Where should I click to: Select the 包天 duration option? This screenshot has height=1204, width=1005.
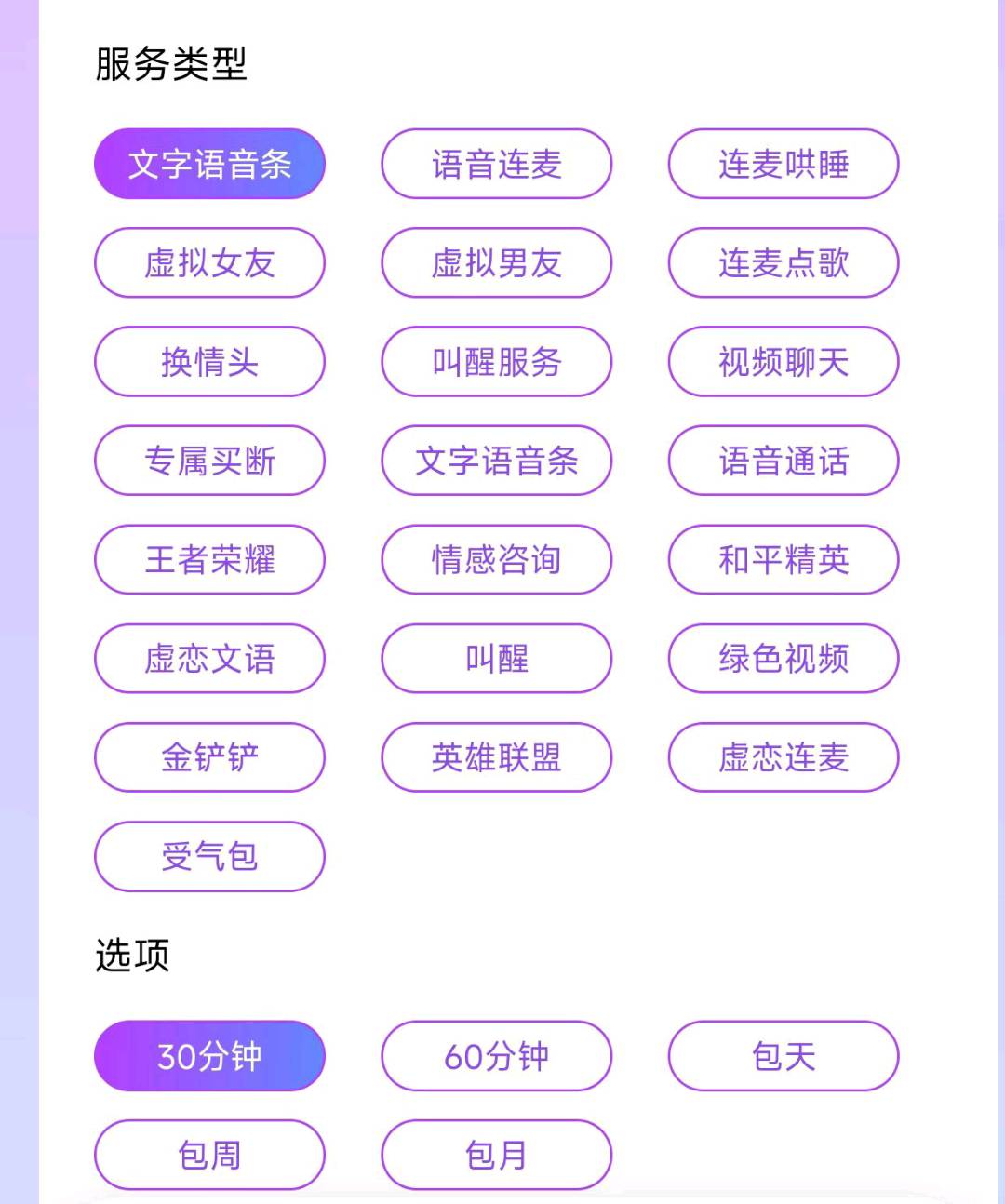(784, 1056)
